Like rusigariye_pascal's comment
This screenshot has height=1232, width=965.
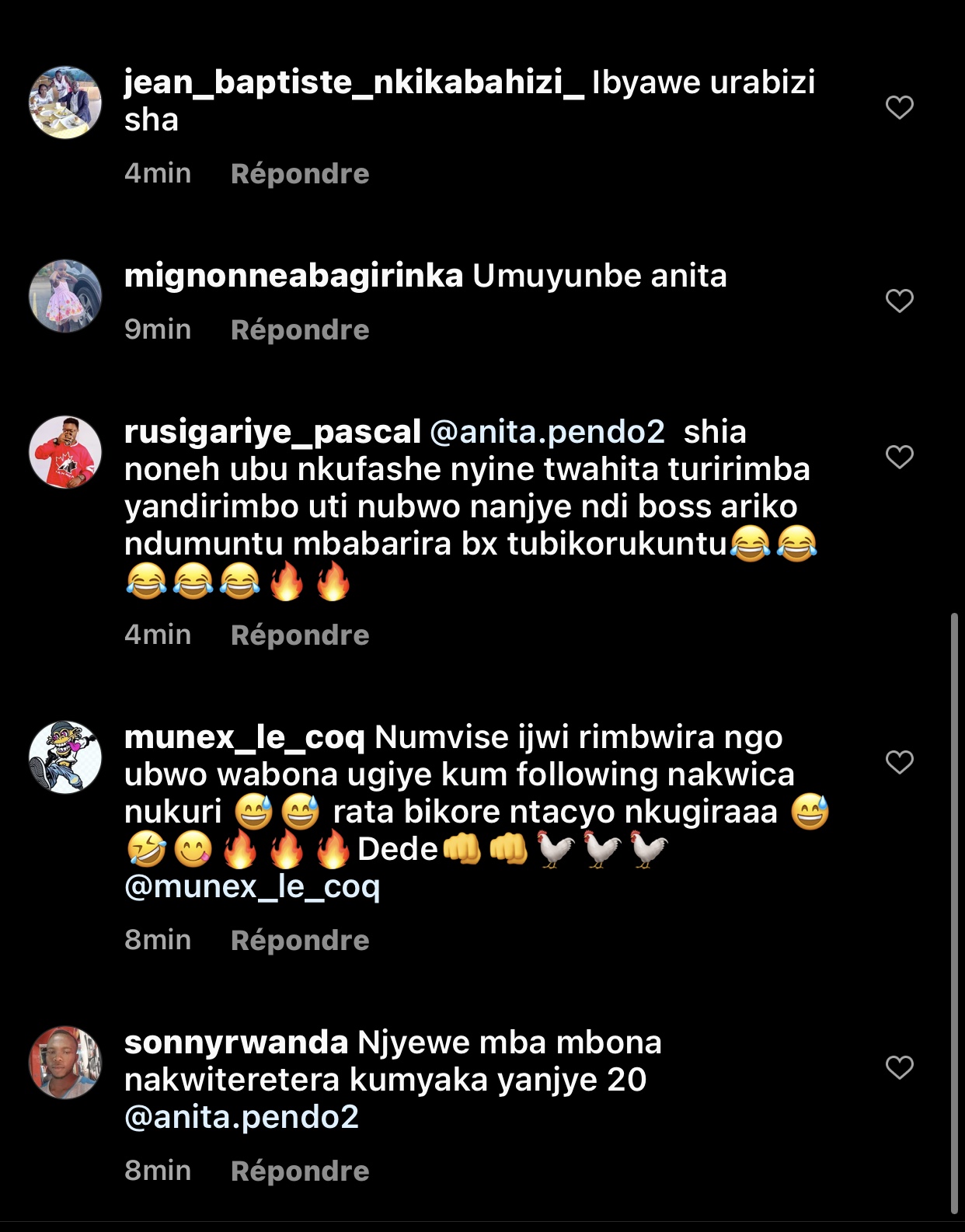pos(899,457)
